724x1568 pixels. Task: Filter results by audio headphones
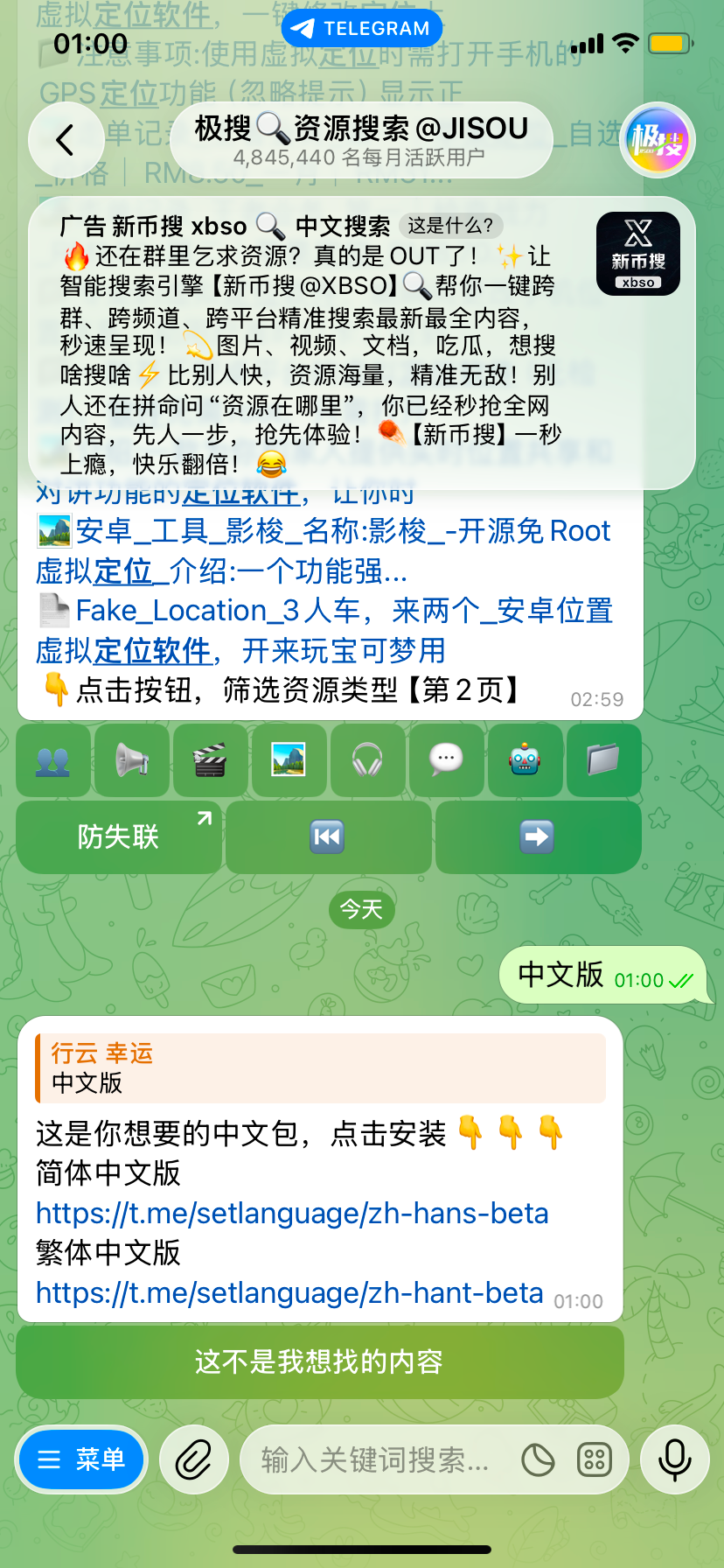tap(368, 759)
